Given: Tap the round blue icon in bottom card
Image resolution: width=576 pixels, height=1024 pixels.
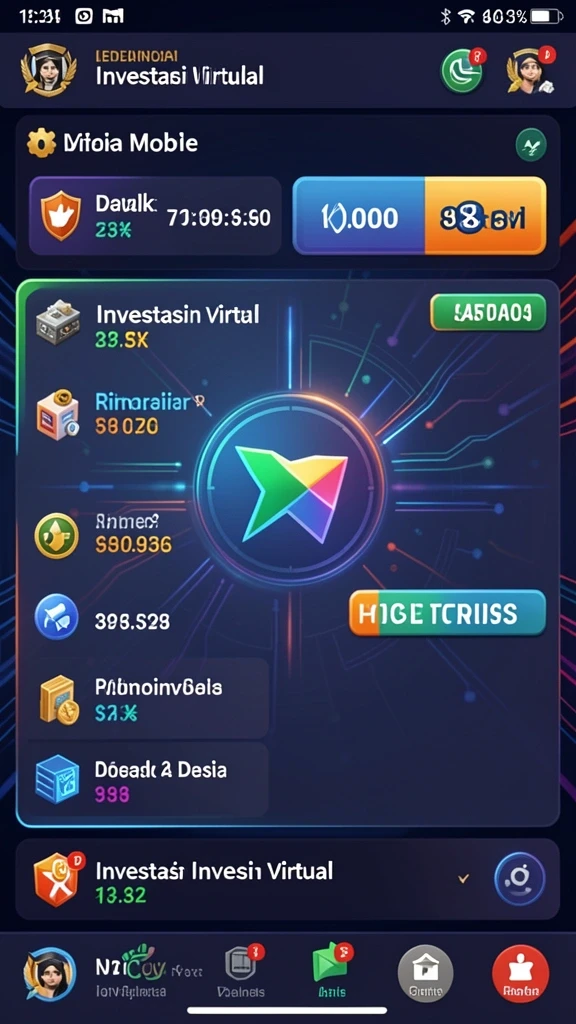Looking at the screenshot, I should [x=520, y=878].
